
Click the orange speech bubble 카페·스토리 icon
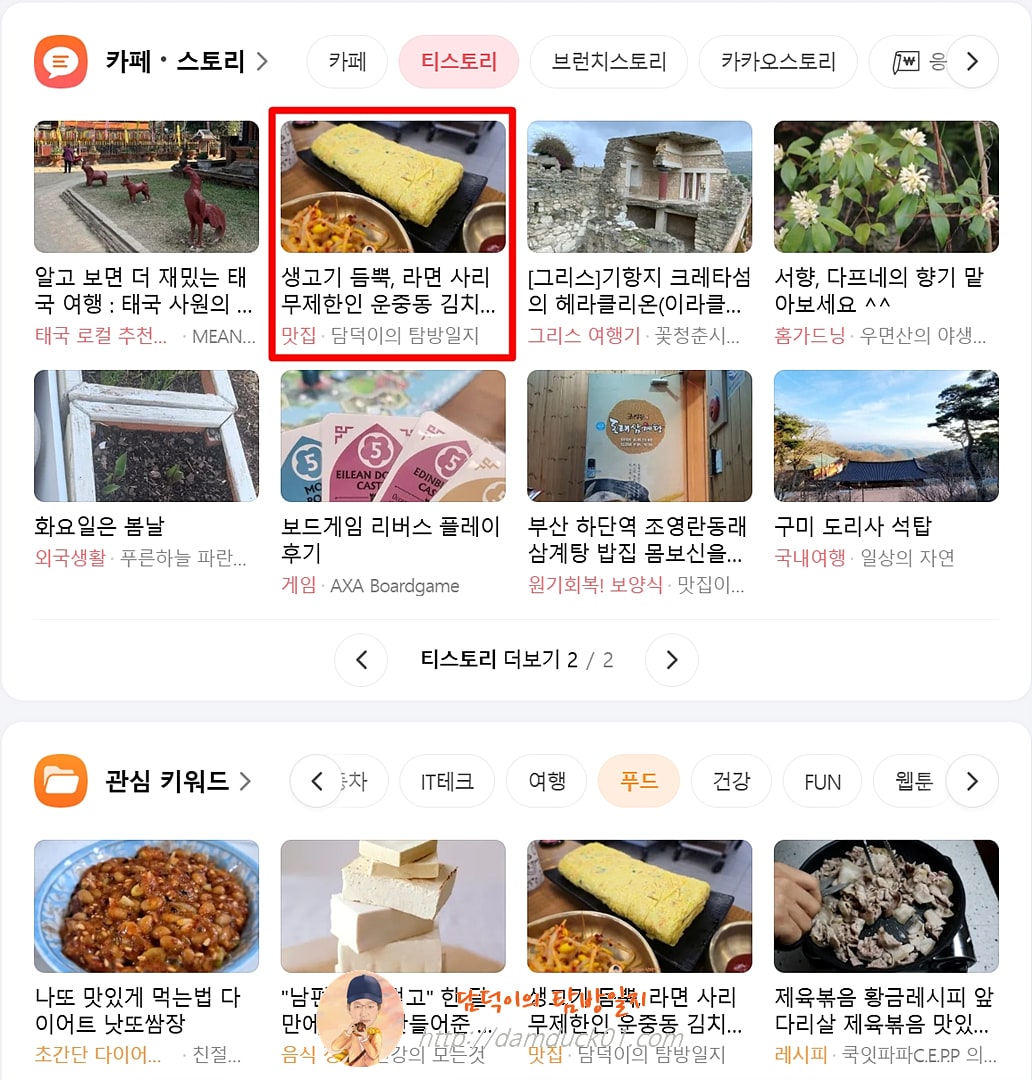(x=60, y=61)
